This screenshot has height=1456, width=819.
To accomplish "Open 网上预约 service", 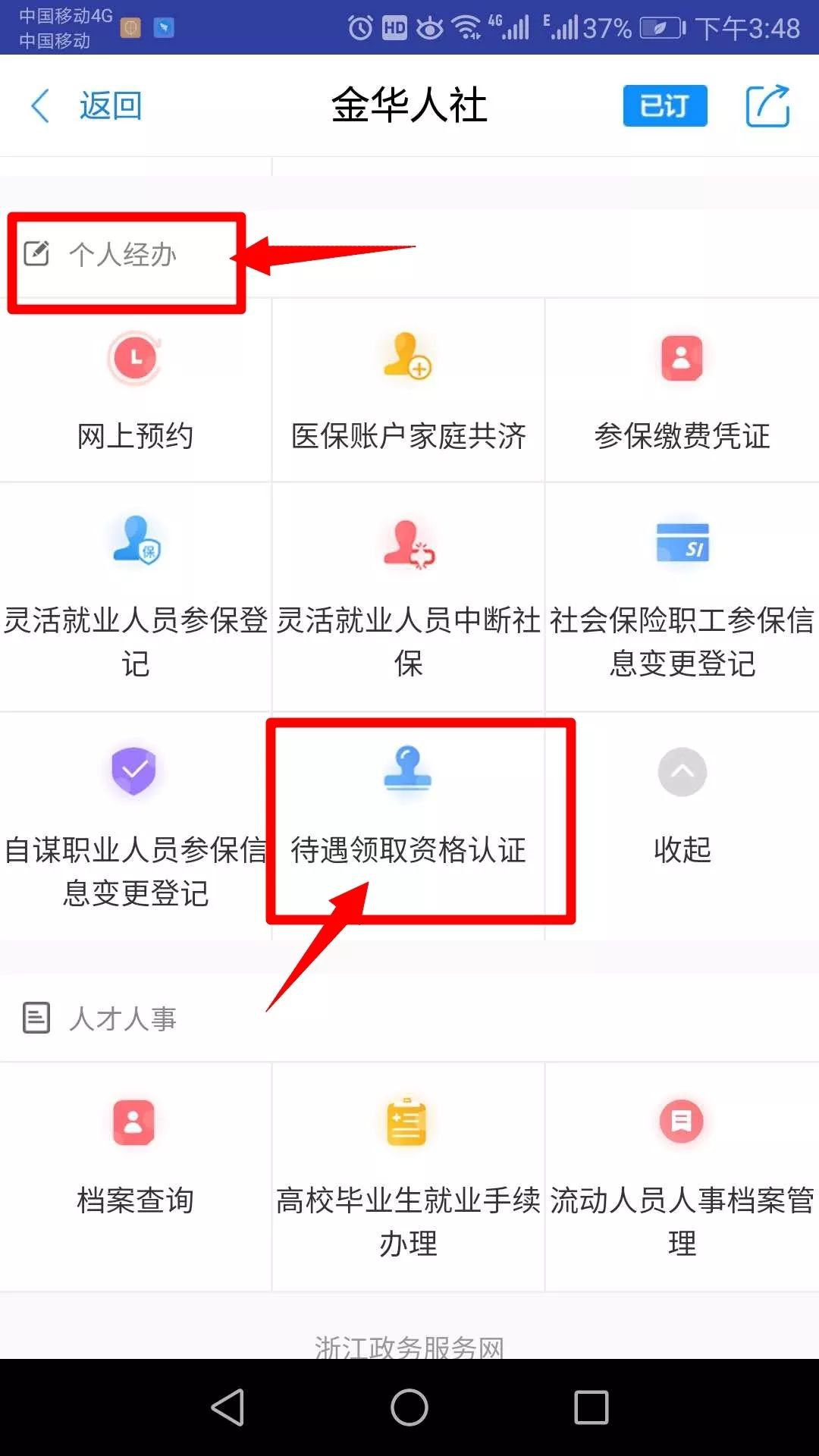I will 135,391.
